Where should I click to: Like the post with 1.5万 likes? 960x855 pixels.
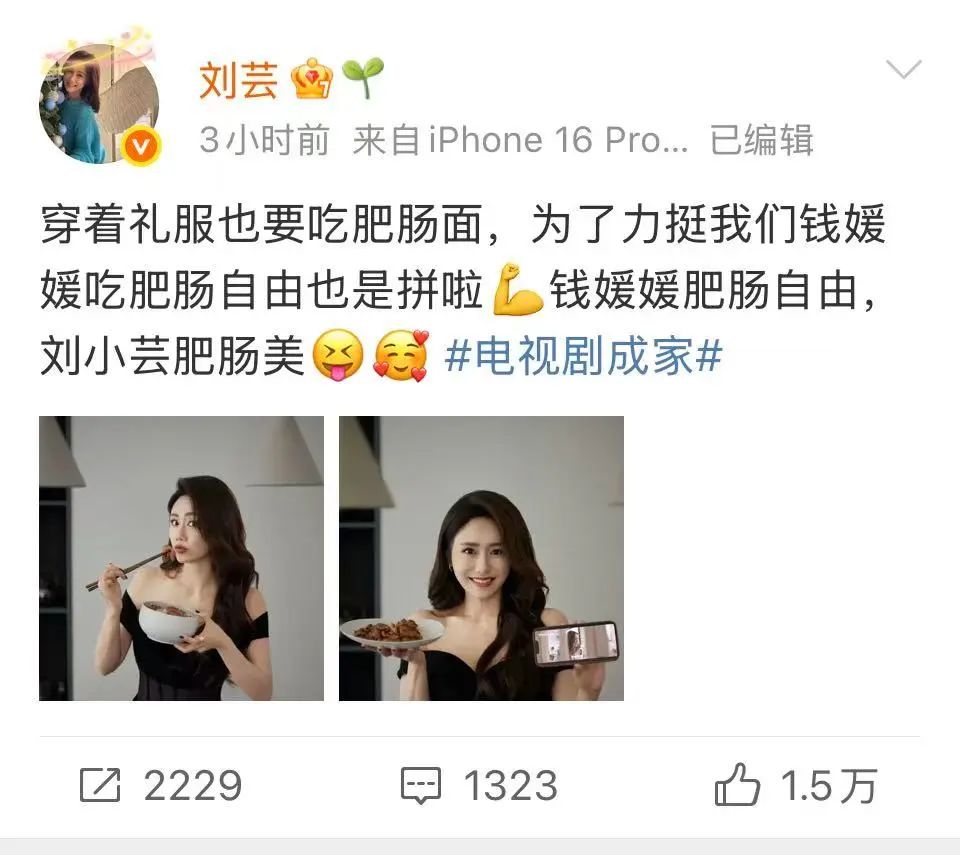[x=797, y=786]
